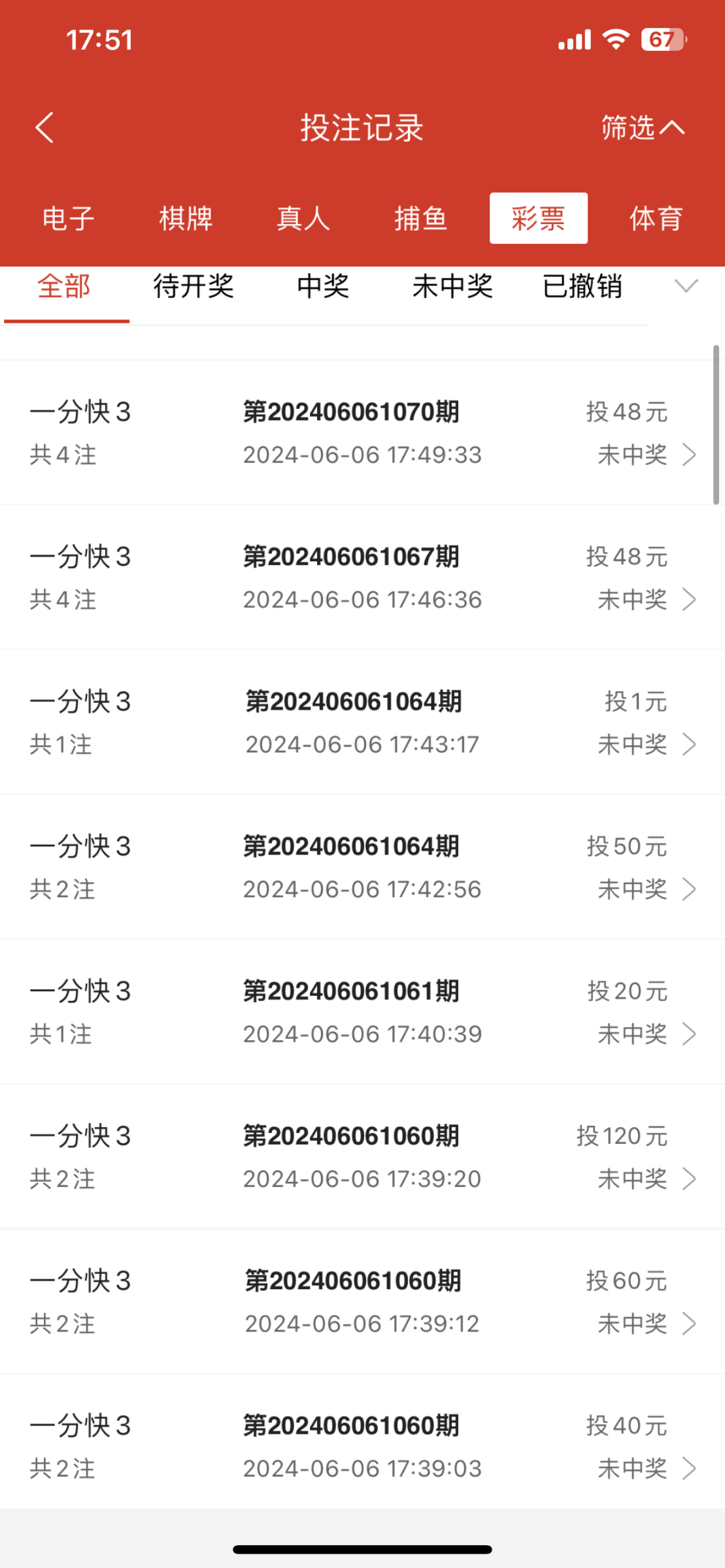Show only 中奖 records
Image resolution: width=725 pixels, height=1568 pixels.
pos(323,287)
